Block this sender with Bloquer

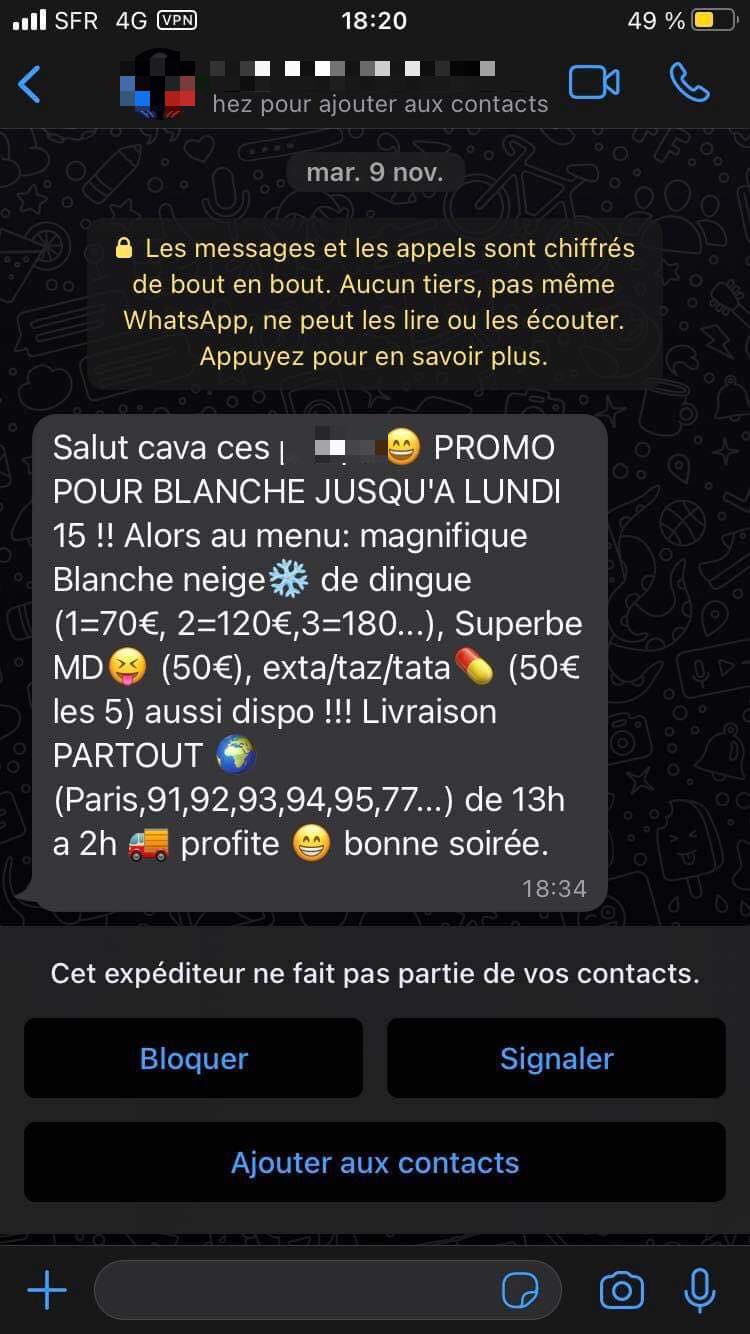pos(193,1058)
